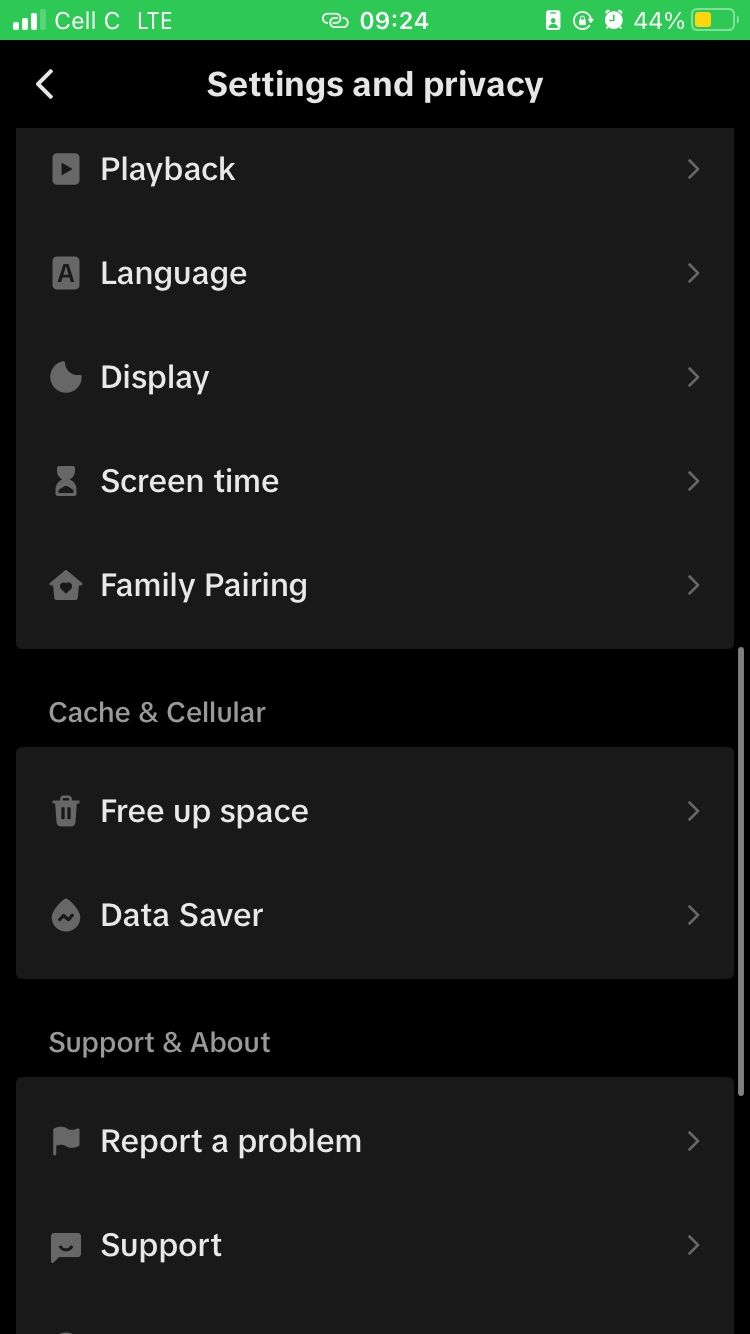Image resolution: width=750 pixels, height=1334 pixels.
Task: Open the Free up space option
Action: pos(375,811)
